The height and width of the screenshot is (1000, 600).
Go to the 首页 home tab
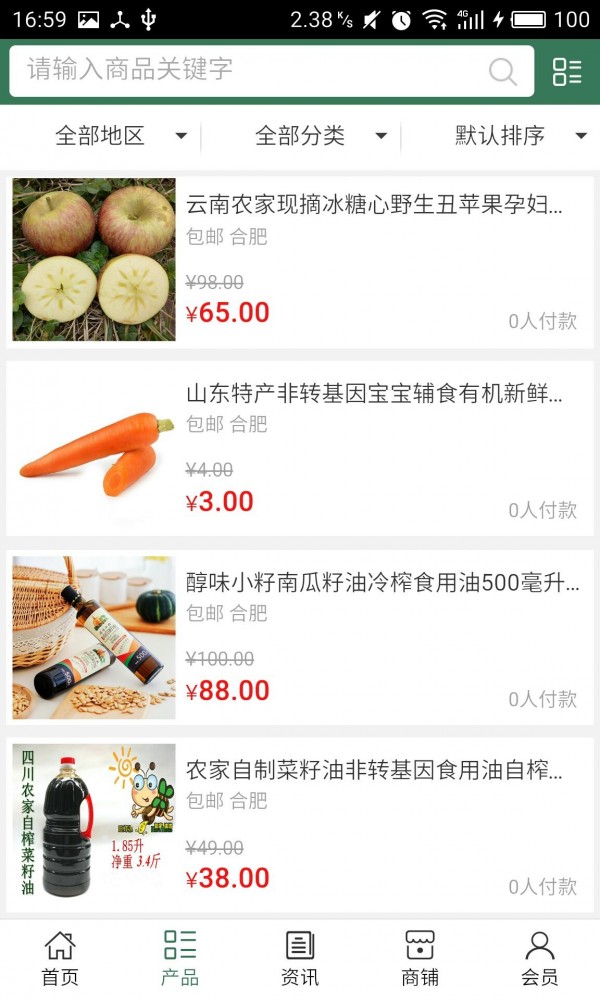coord(60,958)
